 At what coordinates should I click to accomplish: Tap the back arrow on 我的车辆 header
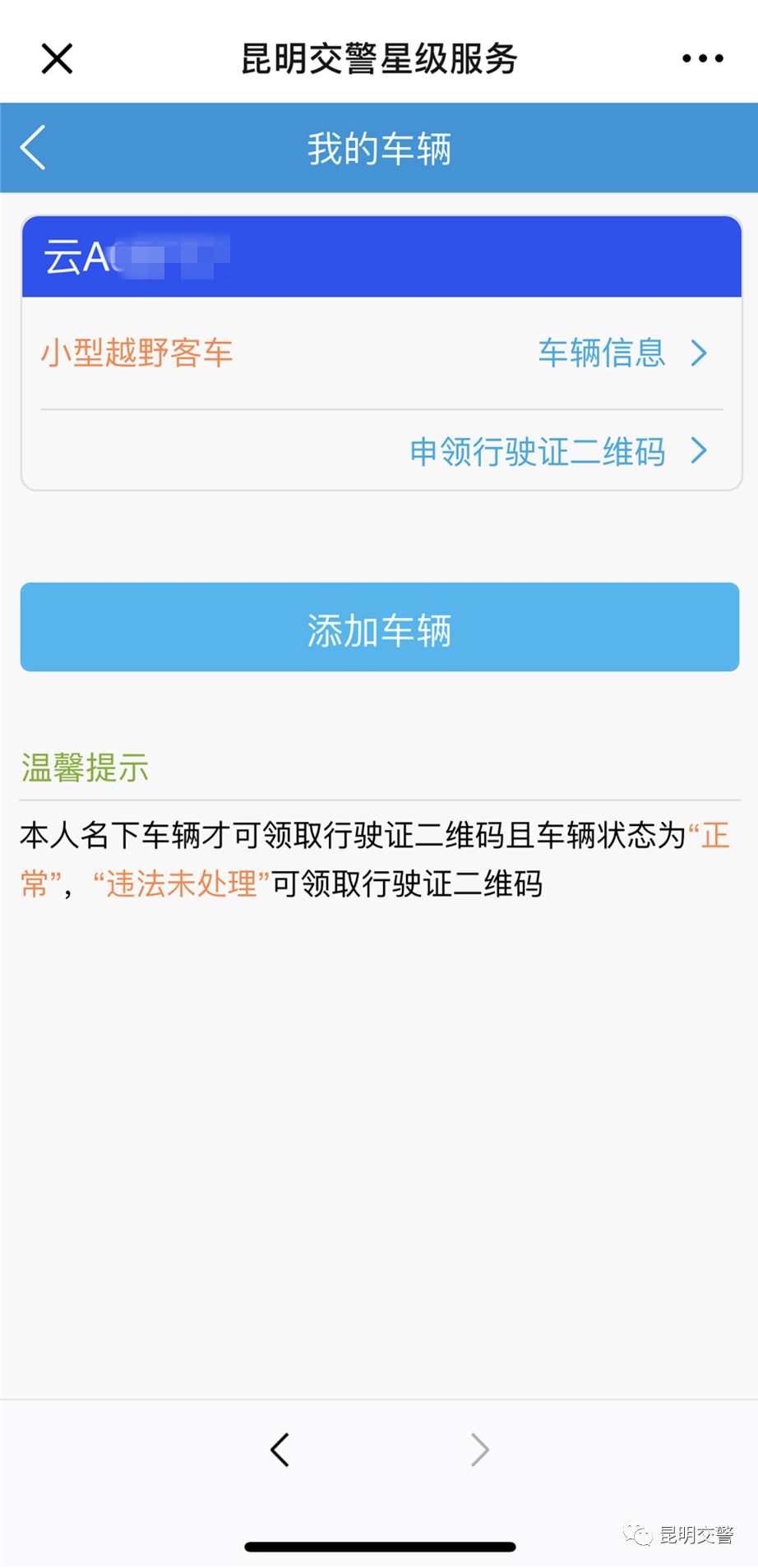tap(33, 148)
